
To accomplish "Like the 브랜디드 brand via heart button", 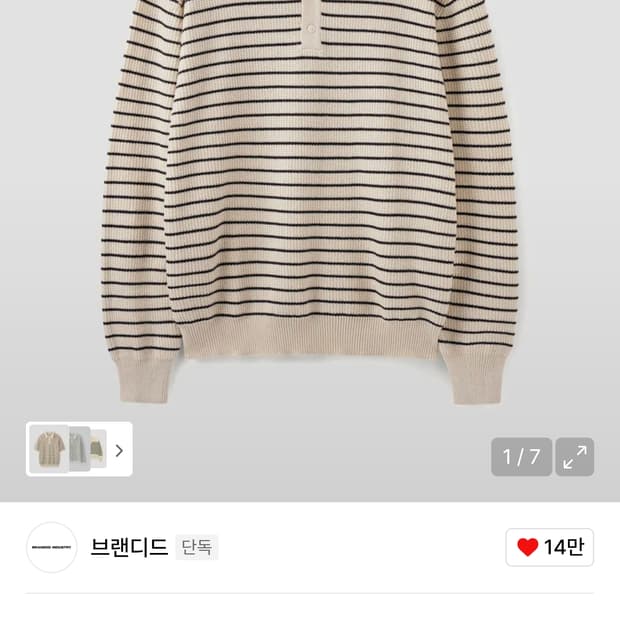I will point(550,547).
